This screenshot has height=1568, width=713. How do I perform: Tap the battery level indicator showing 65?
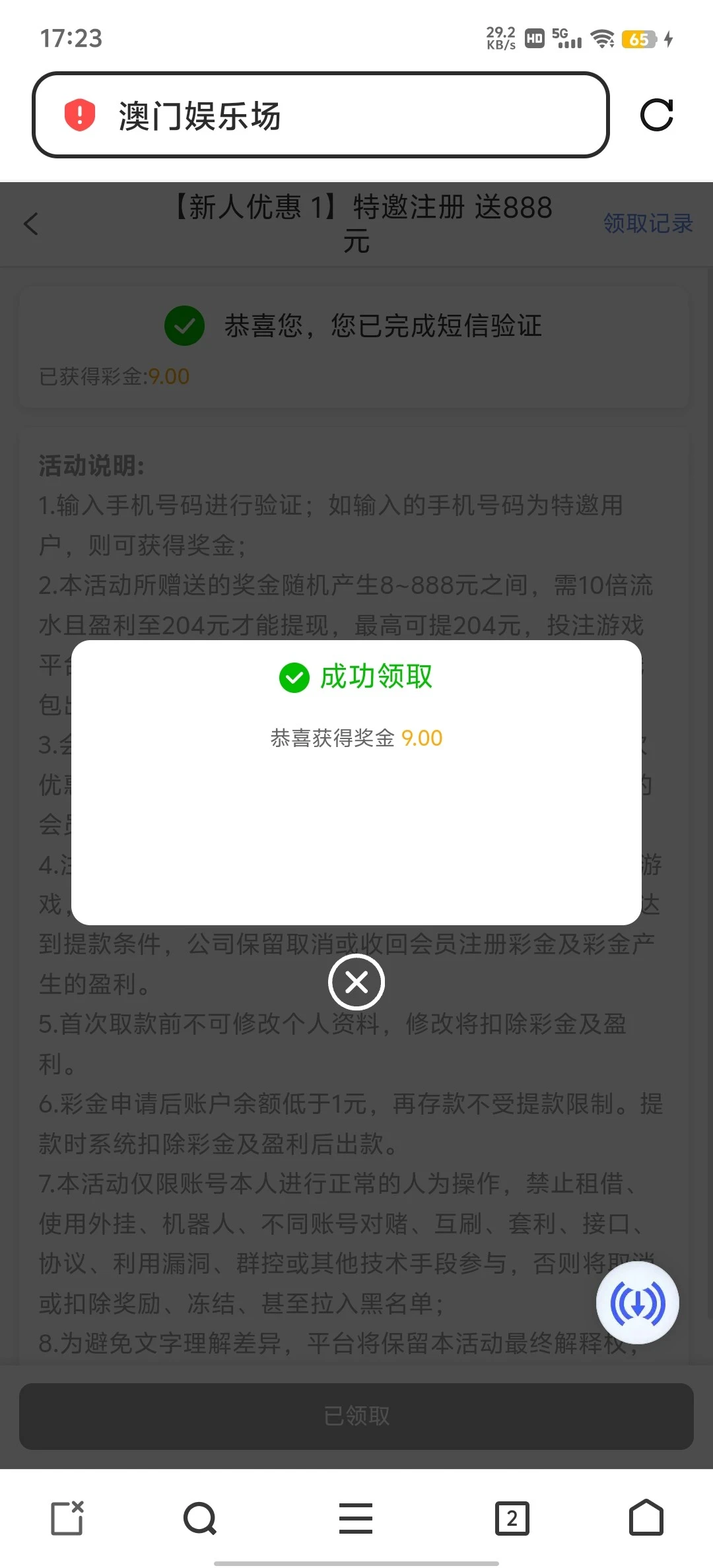(636, 40)
